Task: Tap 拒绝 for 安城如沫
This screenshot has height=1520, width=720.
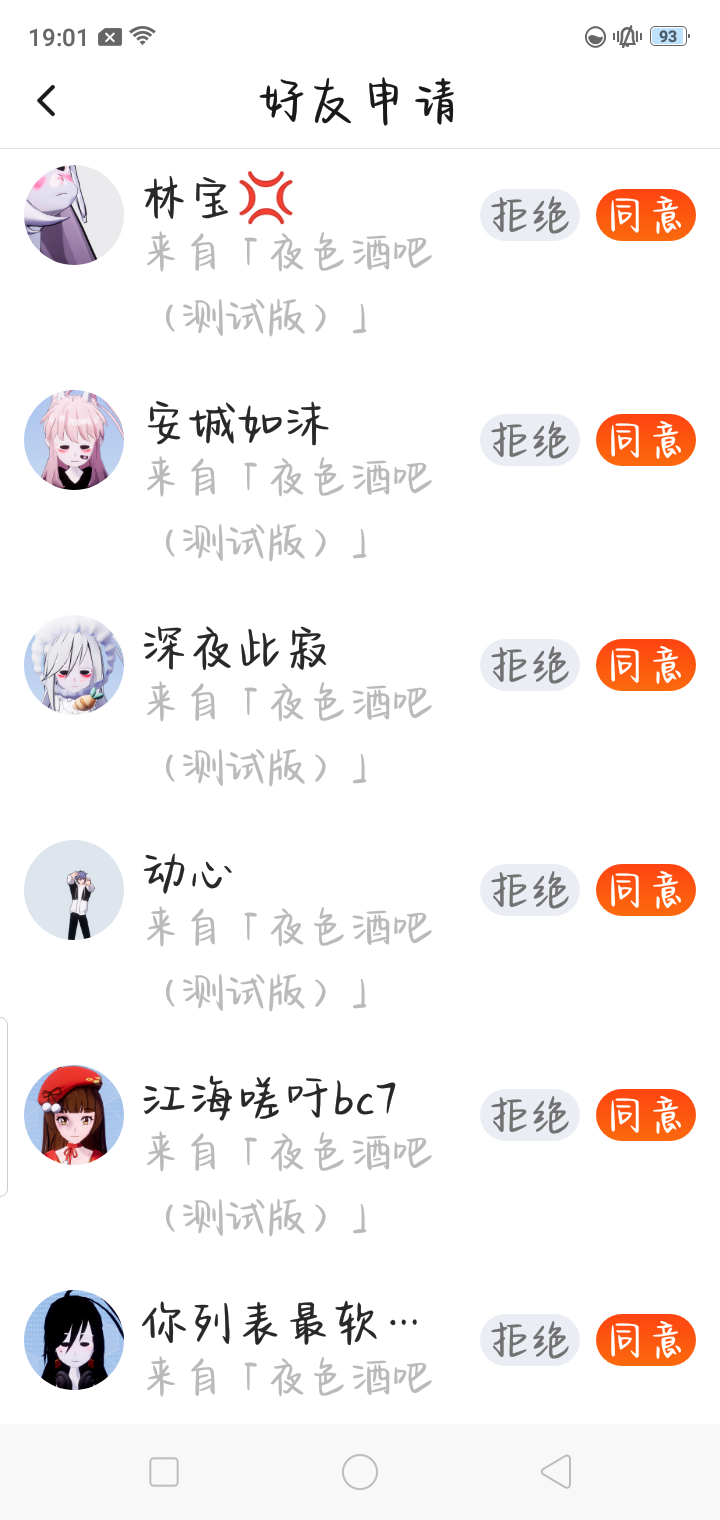Action: (x=530, y=440)
